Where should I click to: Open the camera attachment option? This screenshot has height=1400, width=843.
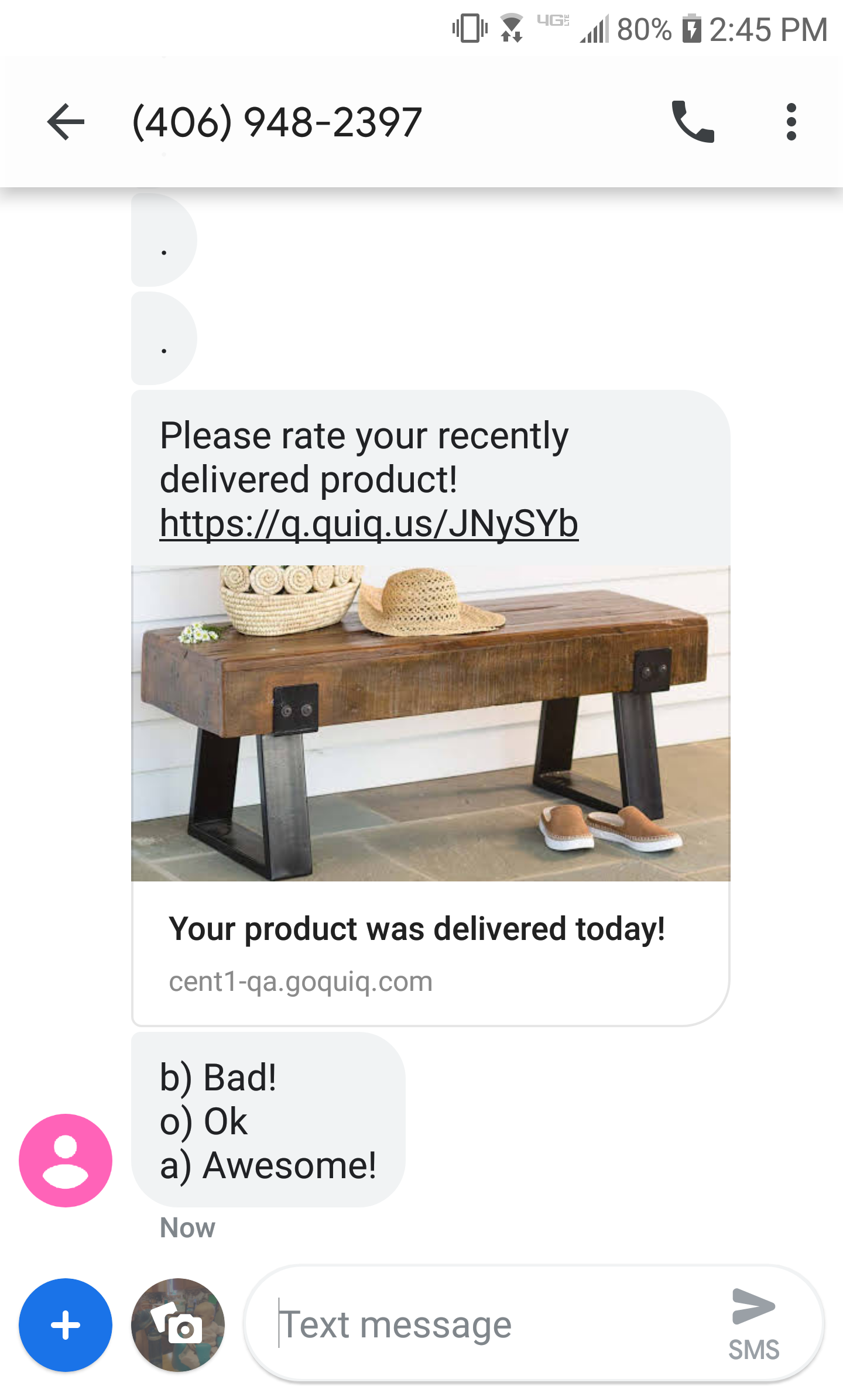179,1326
